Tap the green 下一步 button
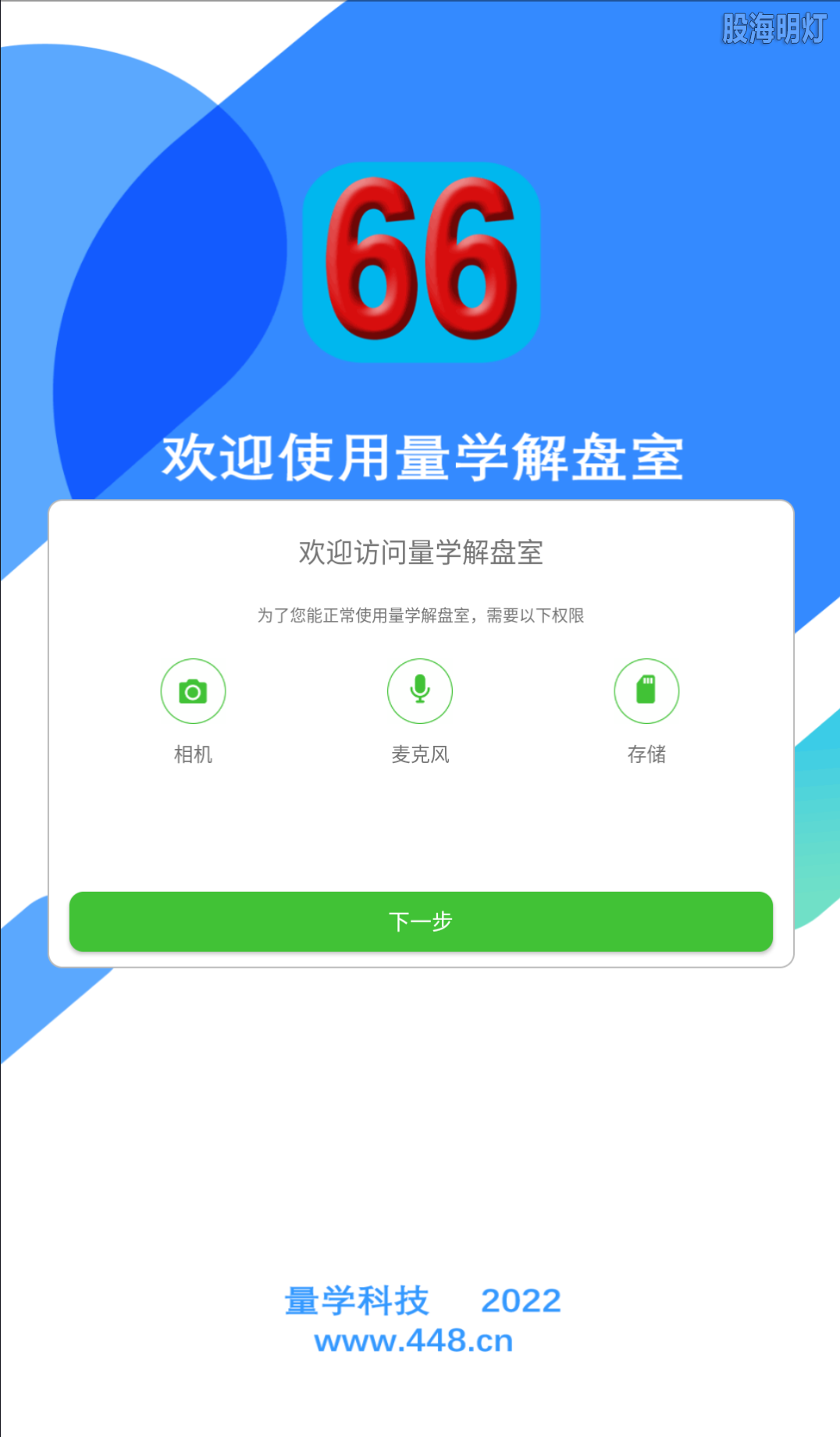 pos(421,922)
